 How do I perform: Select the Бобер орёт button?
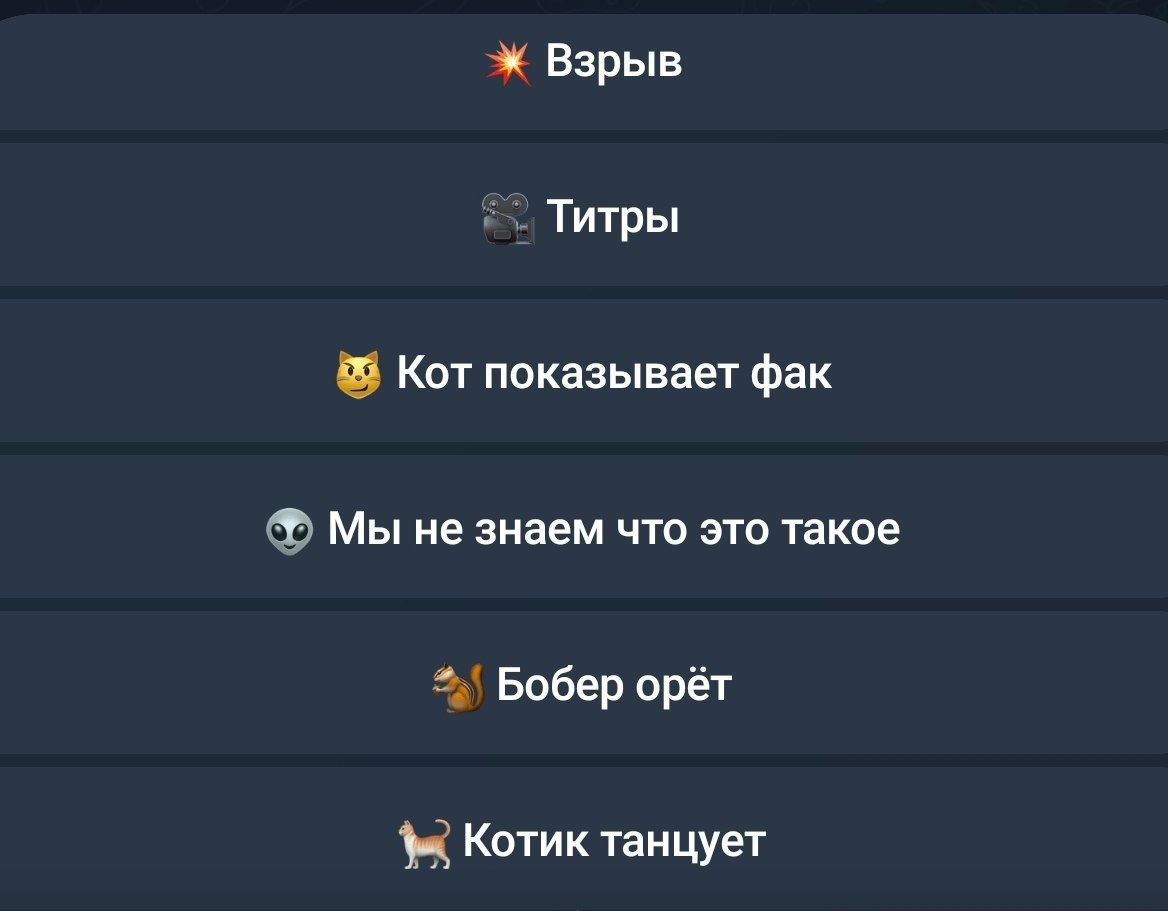pos(584,685)
